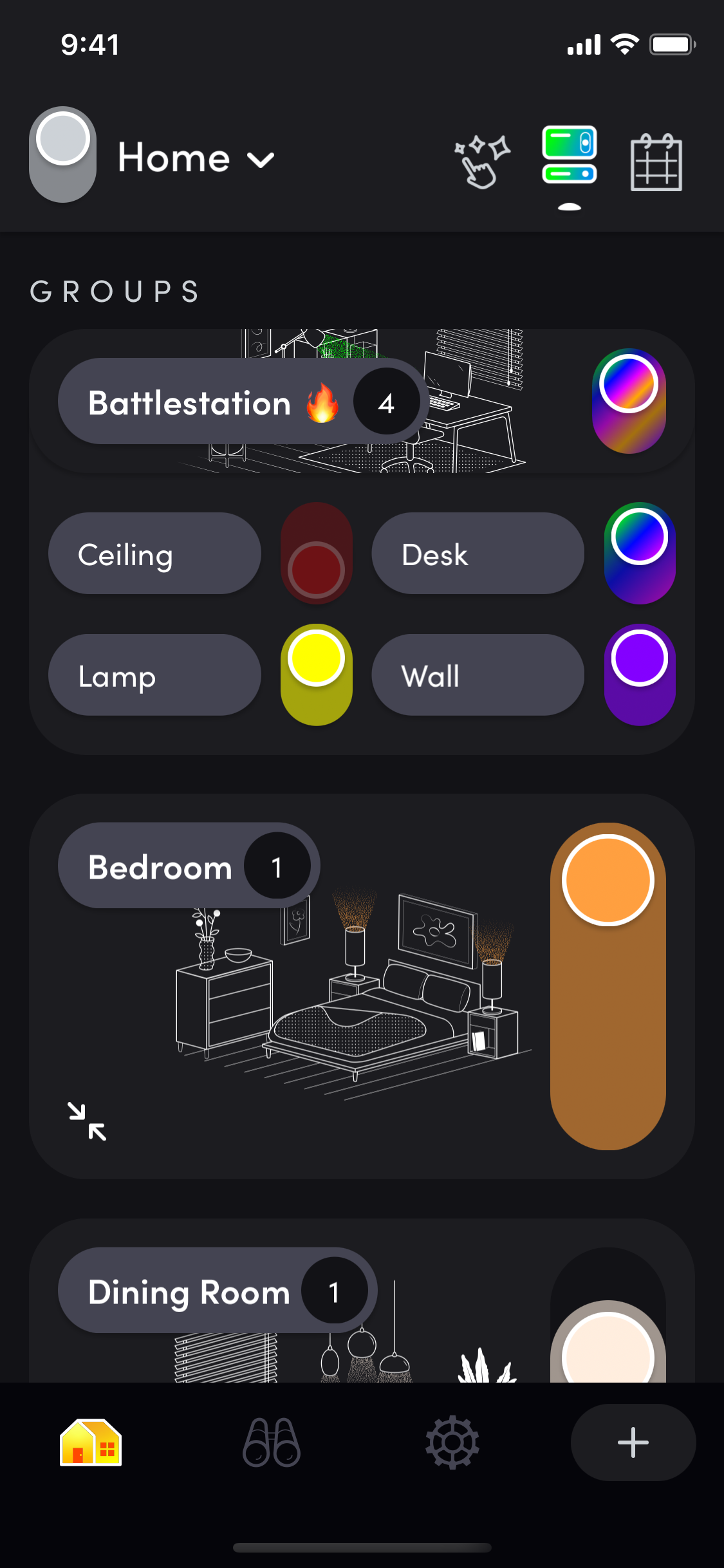
Task: Toggle the yellow Lamp switch
Action: [x=317, y=675]
